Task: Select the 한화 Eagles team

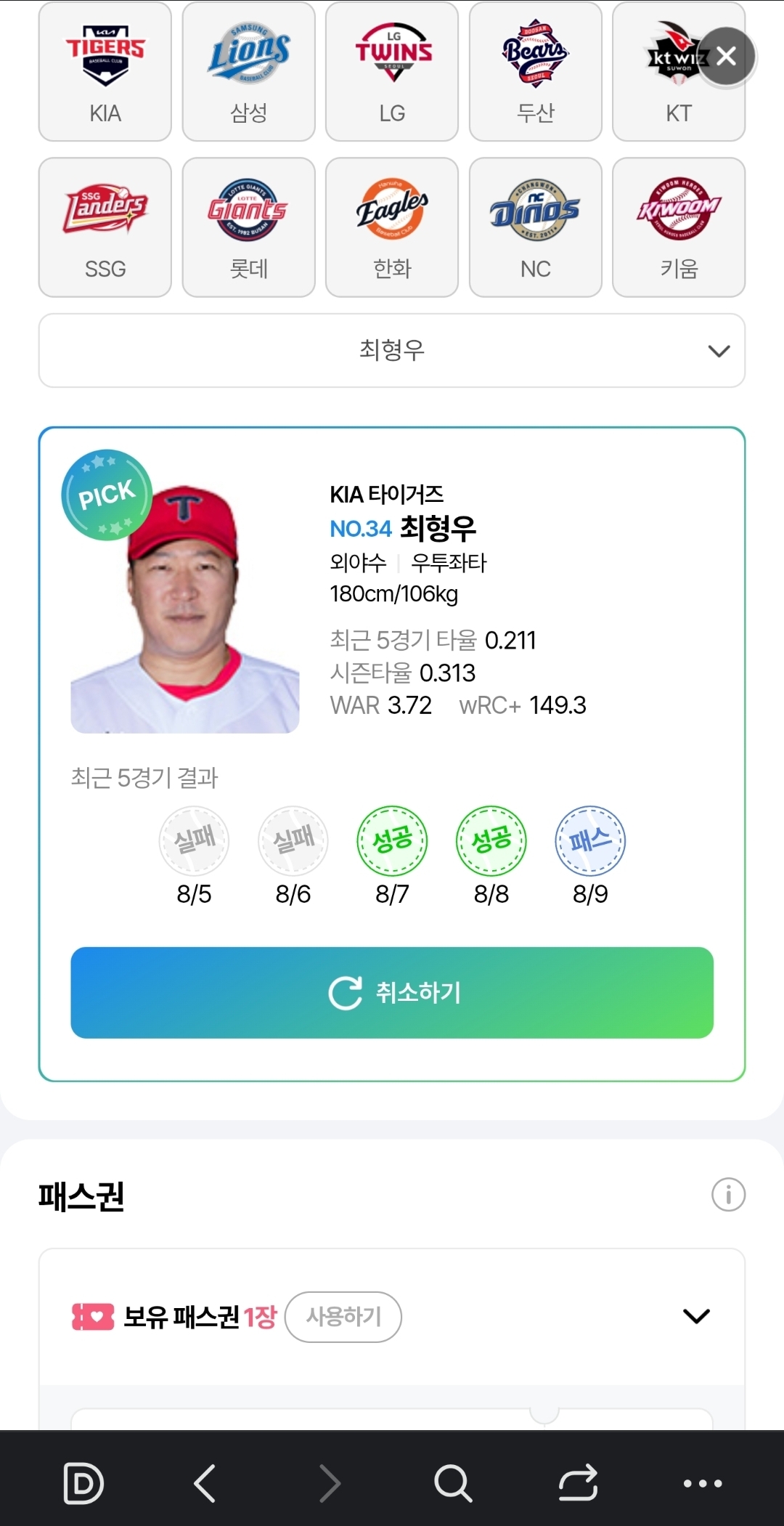Action: pyautogui.click(x=392, y=227)
